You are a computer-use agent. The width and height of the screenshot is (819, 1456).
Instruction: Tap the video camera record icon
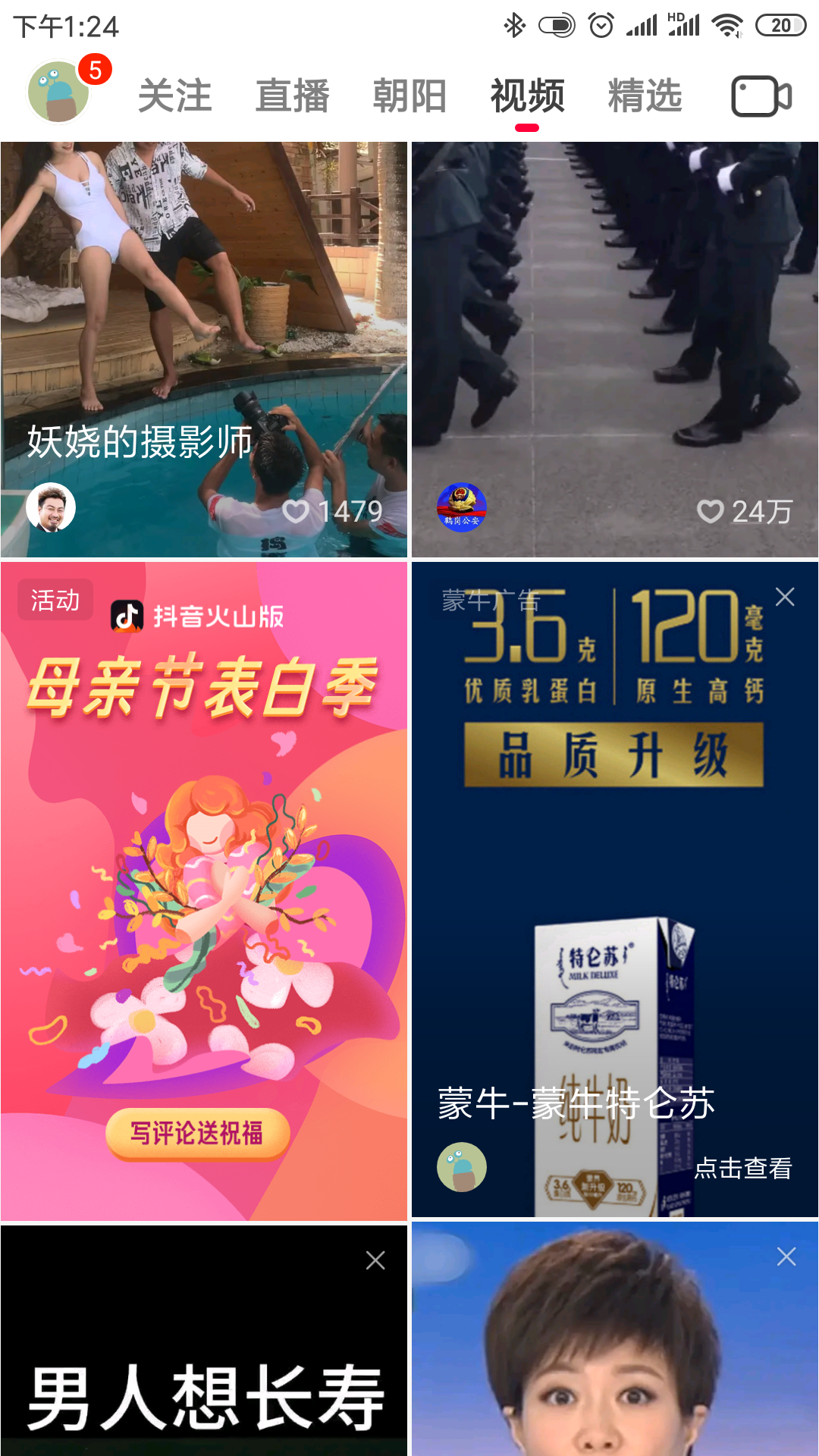coord(762,96)
